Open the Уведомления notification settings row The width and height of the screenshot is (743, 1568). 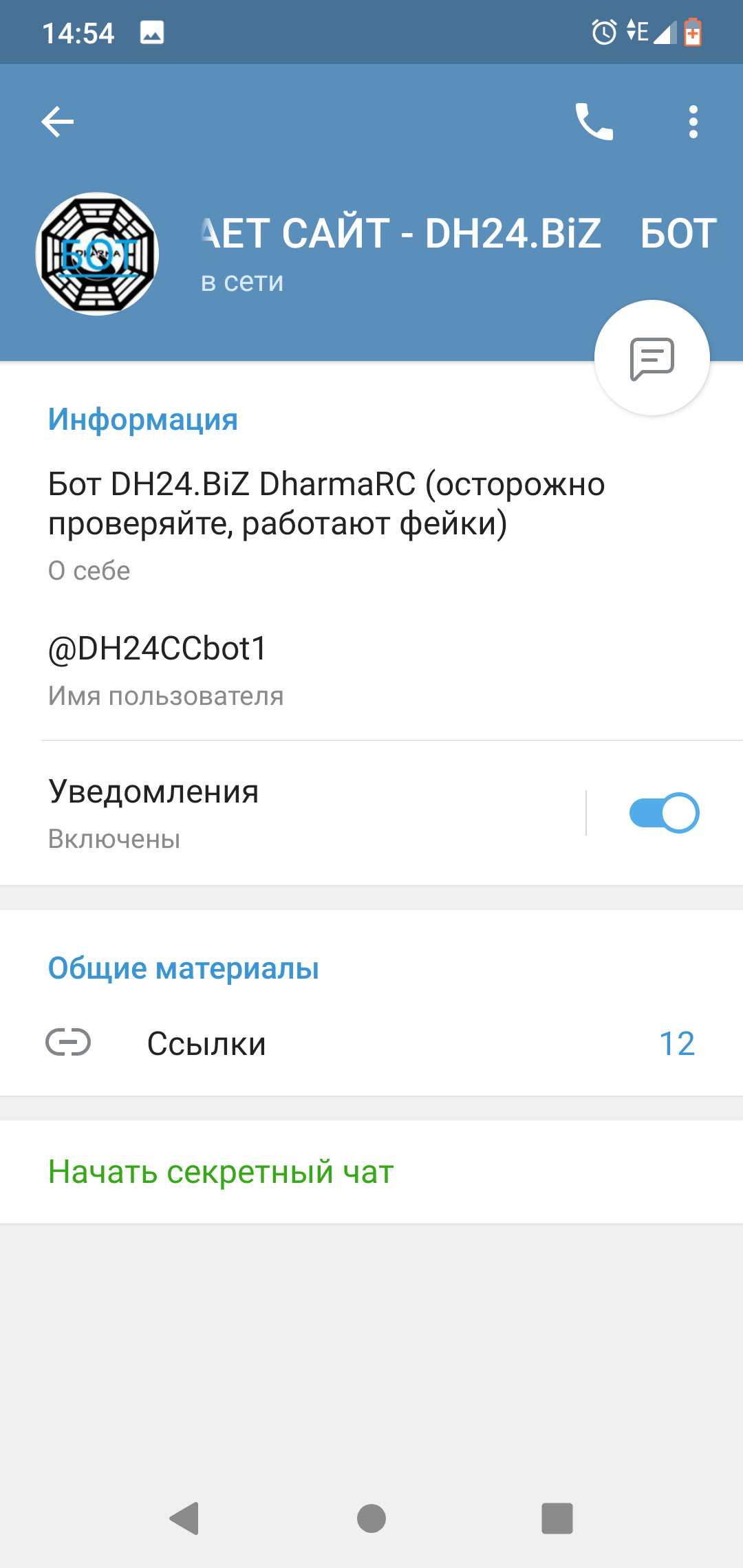(292, 813)
